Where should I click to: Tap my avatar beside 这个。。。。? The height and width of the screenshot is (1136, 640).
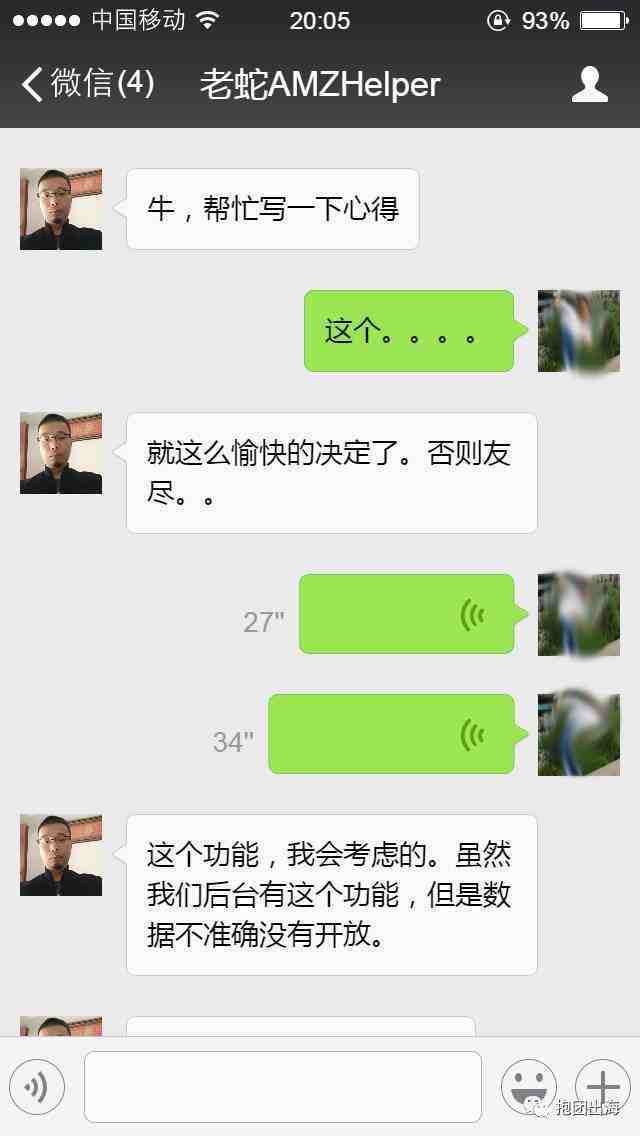tap(578, 331)
